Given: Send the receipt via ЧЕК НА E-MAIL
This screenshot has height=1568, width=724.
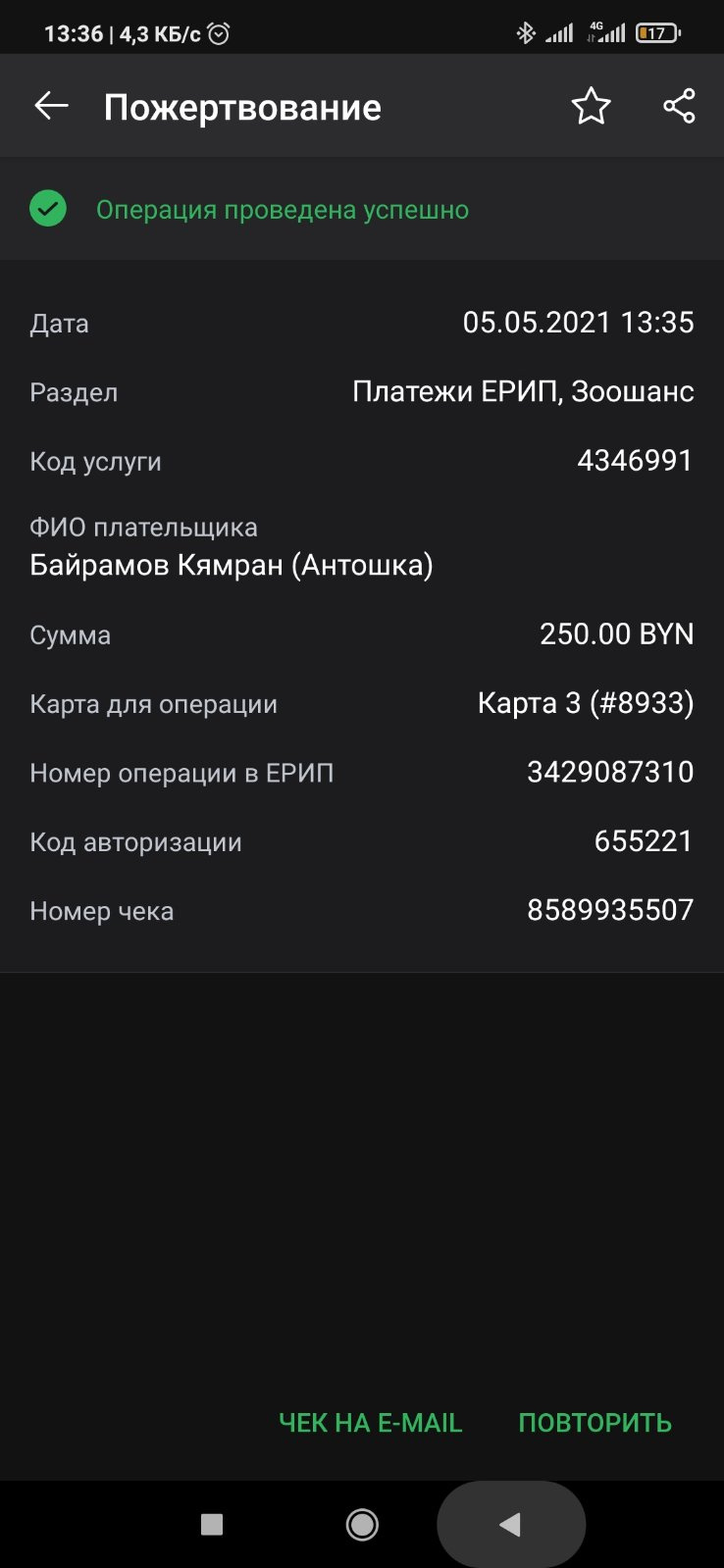Looking at the screenshot, I should [x=370, y=1423].
